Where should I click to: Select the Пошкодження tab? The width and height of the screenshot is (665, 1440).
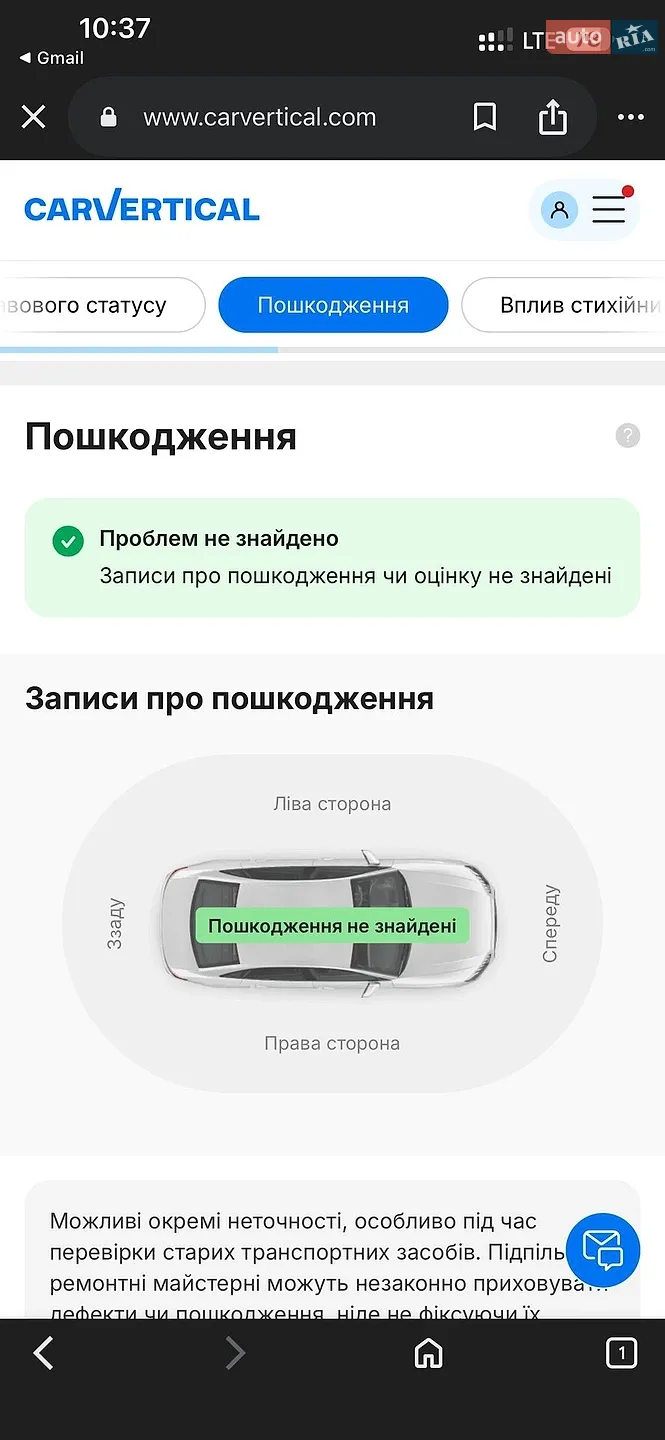pos(333,305)
